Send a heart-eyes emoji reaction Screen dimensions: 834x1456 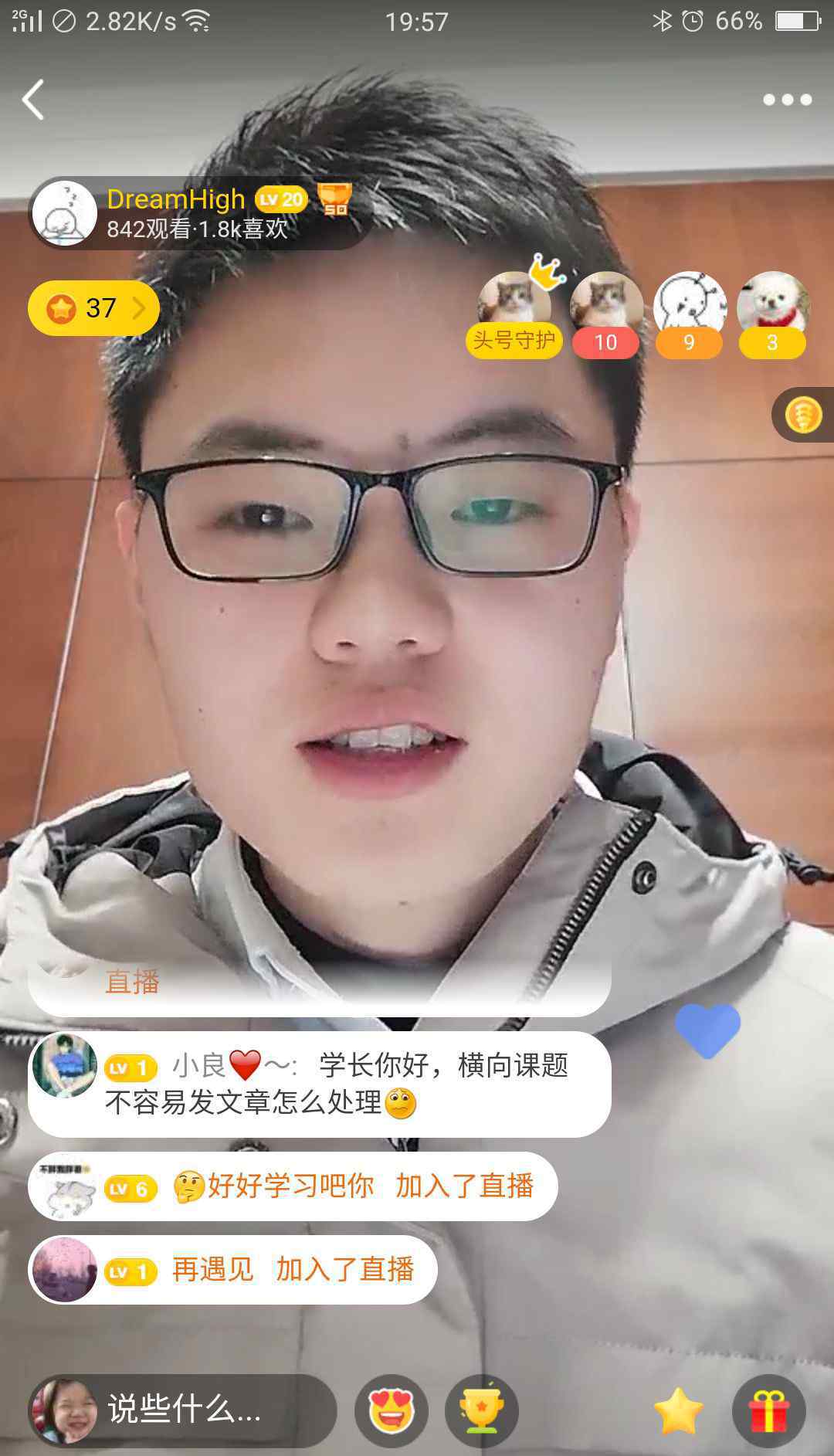tap(392, 1410)
